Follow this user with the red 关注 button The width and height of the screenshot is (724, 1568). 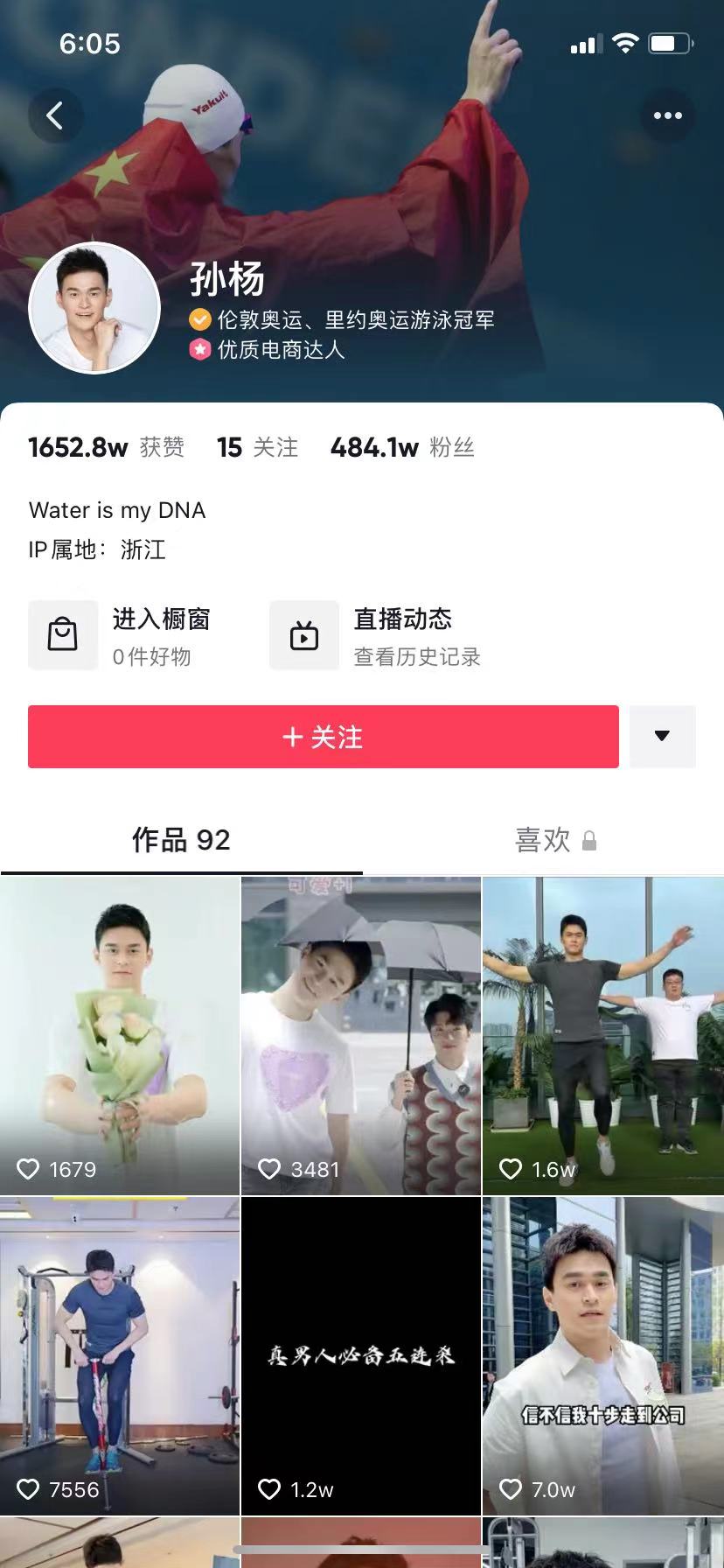(323, 737)
